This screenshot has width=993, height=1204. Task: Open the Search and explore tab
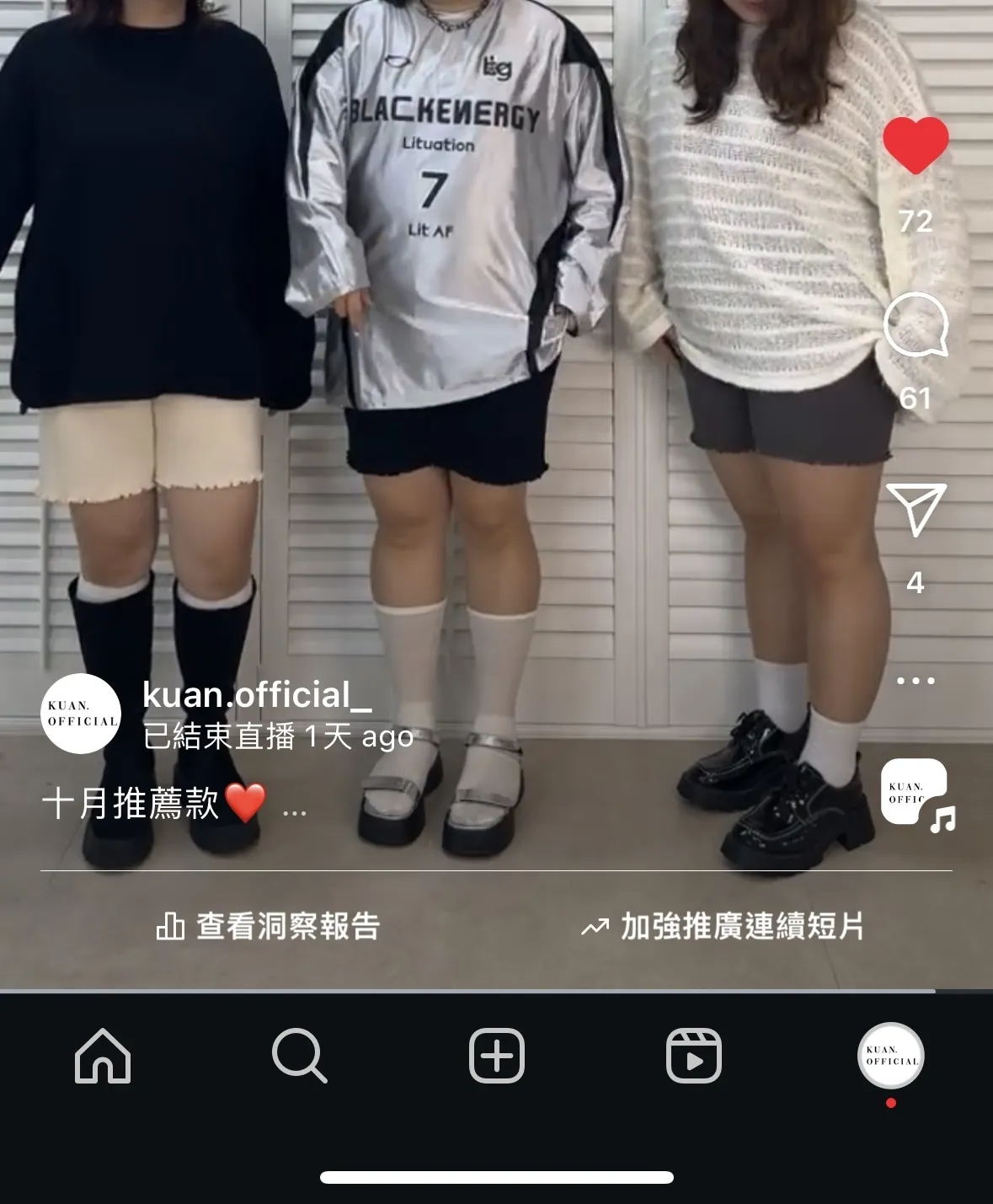299,1055
